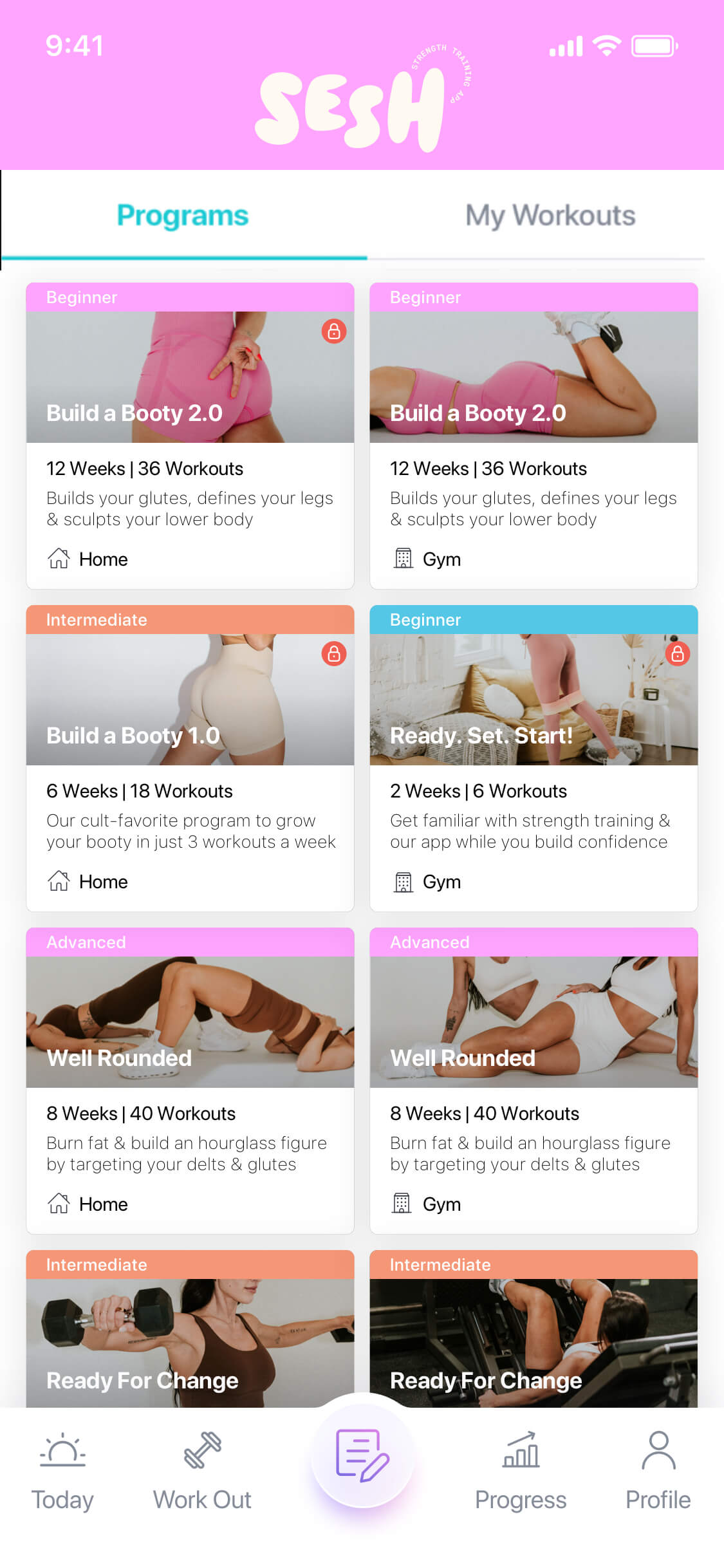The height and width of the screenshot is (1568, 724).
Task: Tap the center notes button in bottom bar
Action: point(362,1456)
